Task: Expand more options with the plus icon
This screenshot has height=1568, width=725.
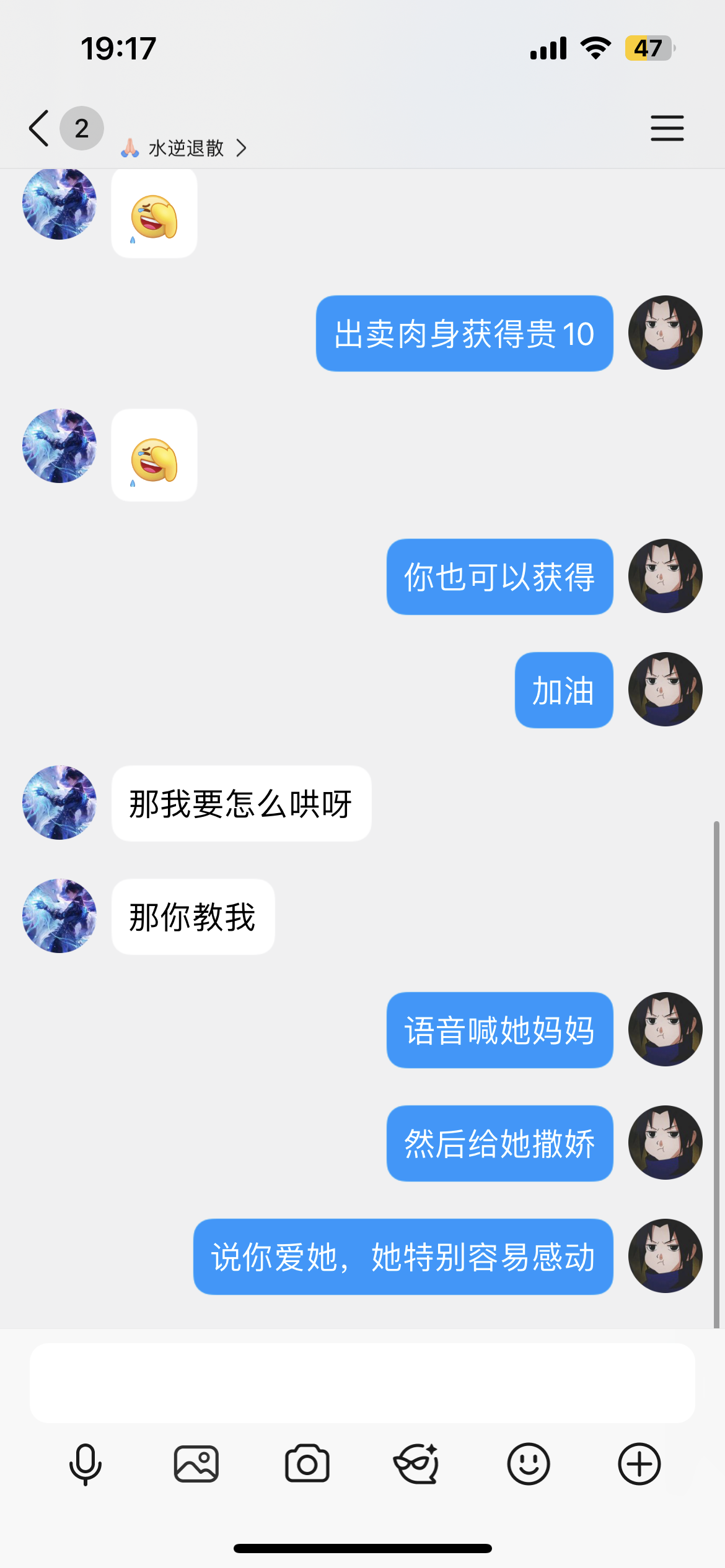Action: (639, 1464)
